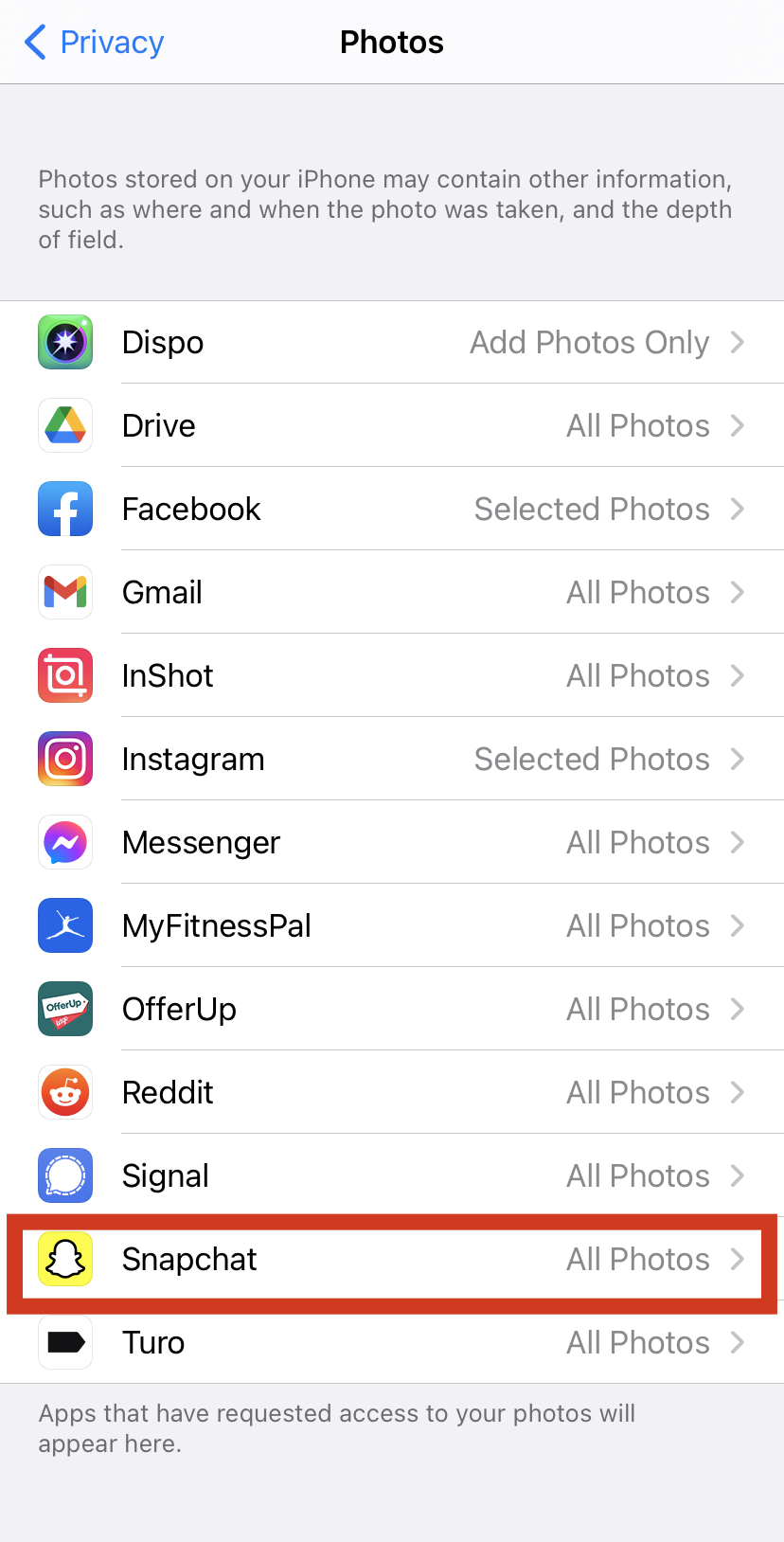Open Turo photo permissions

[x=392, y=1343]
